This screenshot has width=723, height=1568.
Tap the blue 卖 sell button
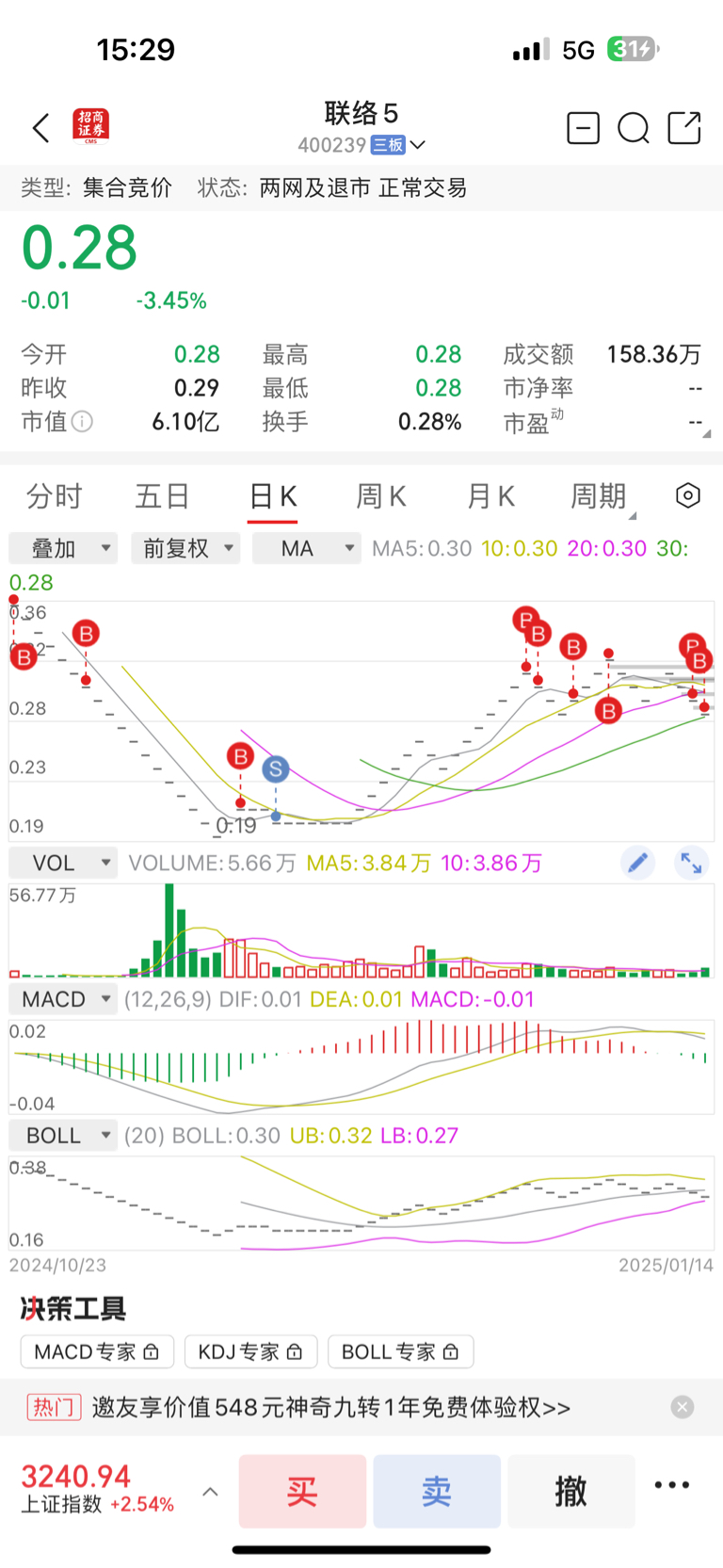[x=437, y=1491]
